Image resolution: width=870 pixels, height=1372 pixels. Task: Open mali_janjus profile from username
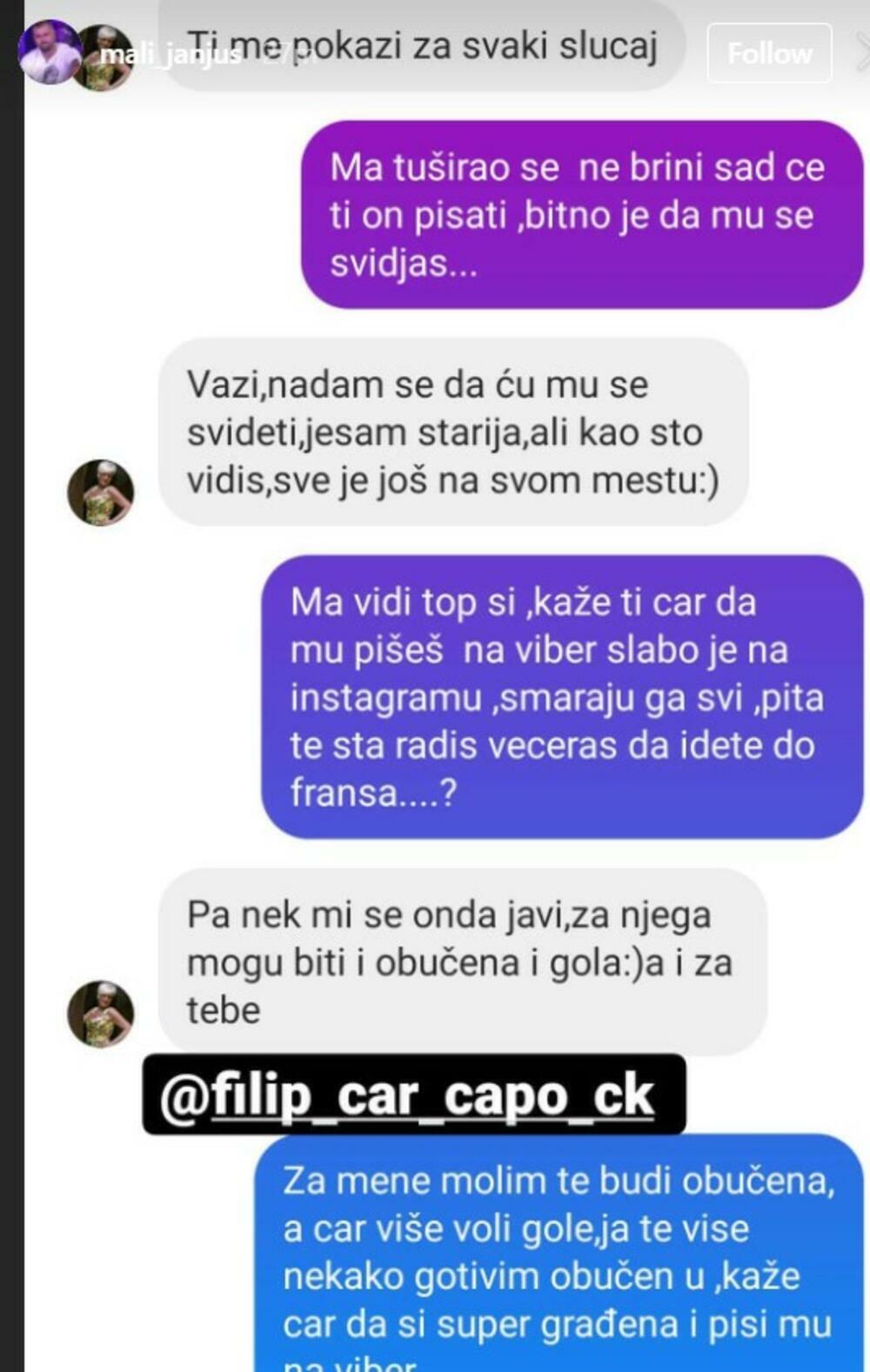coord(171,55)
